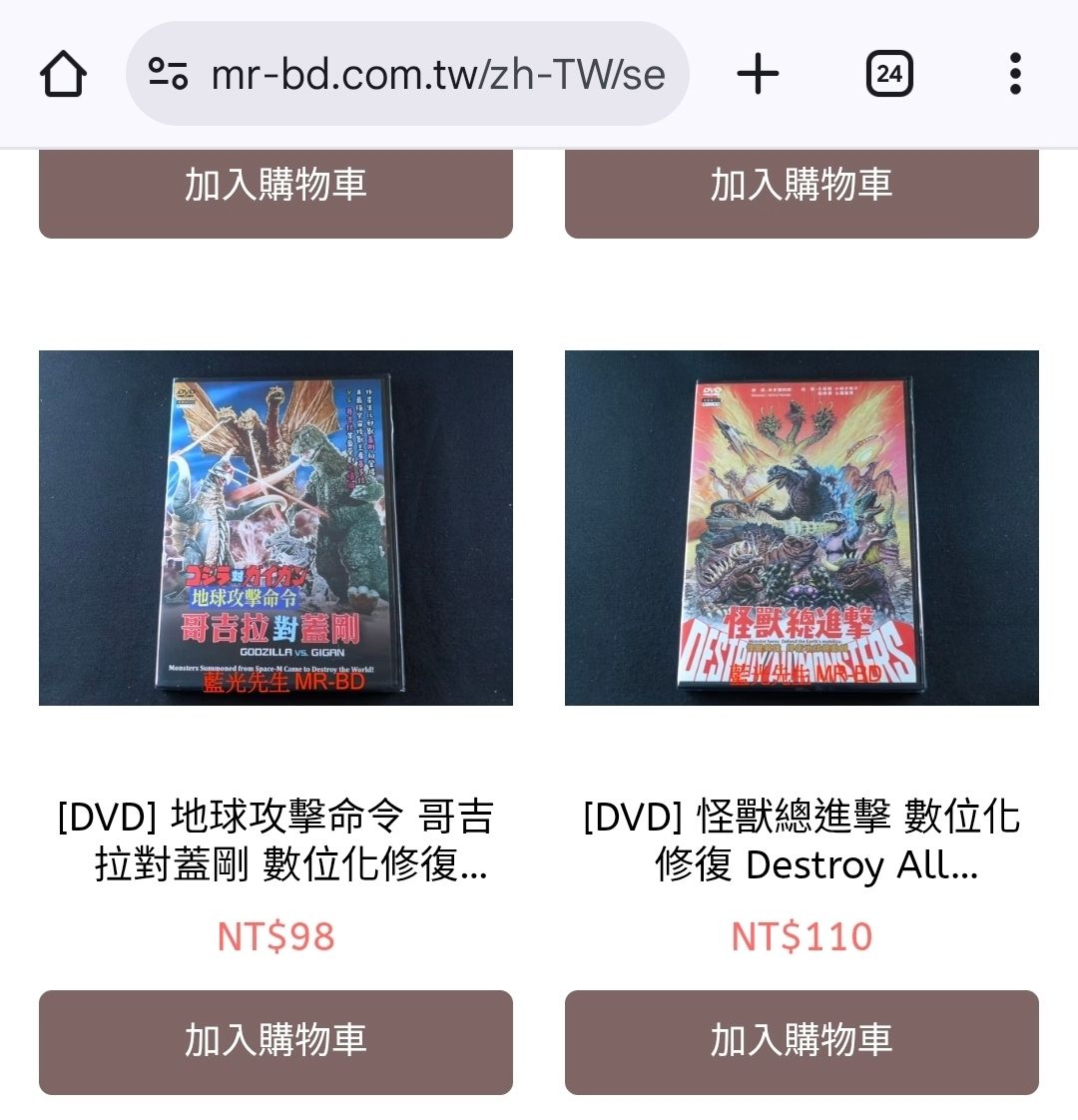Viewport: 1078px width, 1120px height.
Task: Go to the browser home page
Action: click(63, 74)
